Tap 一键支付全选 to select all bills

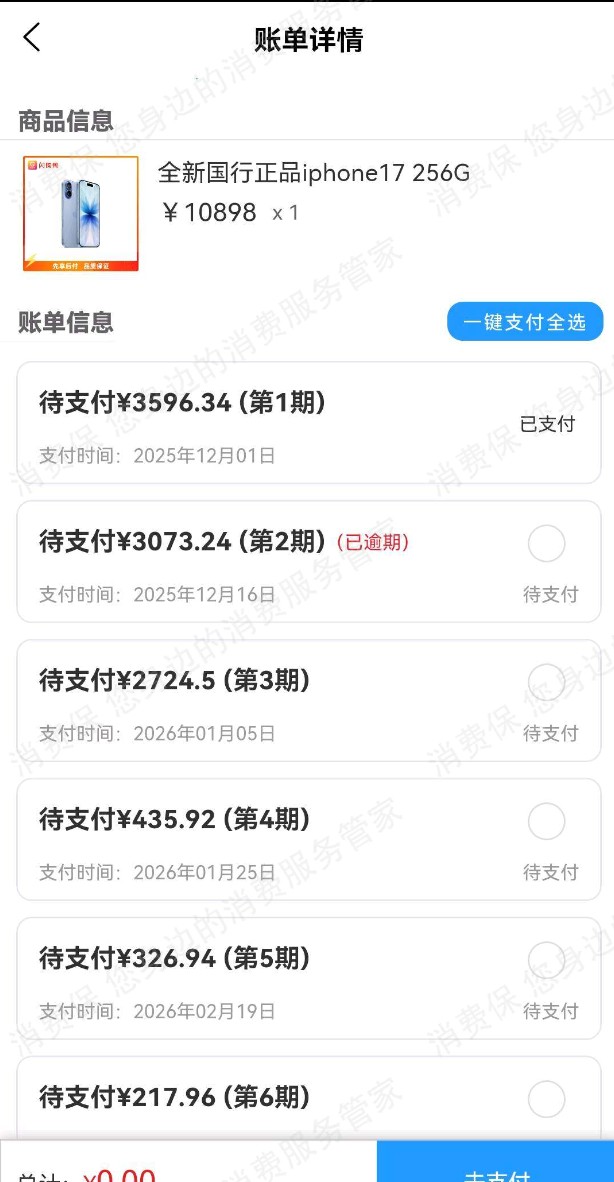tap(525, 322)
